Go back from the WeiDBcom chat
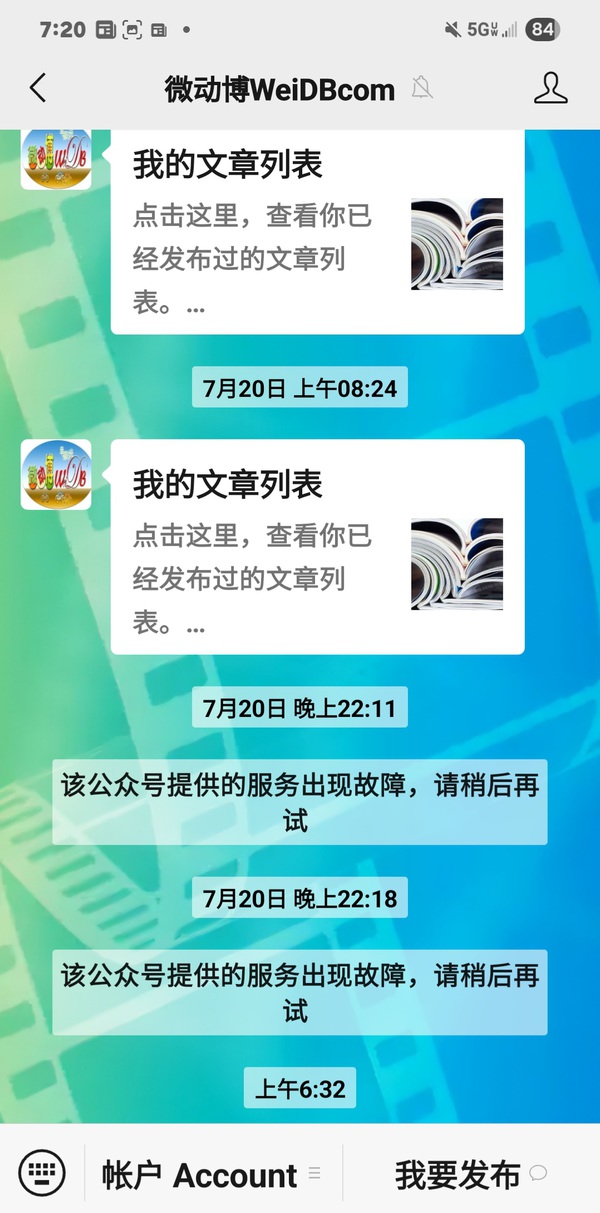The height and width of the screenshot is (1213, 600). point(38,88)
